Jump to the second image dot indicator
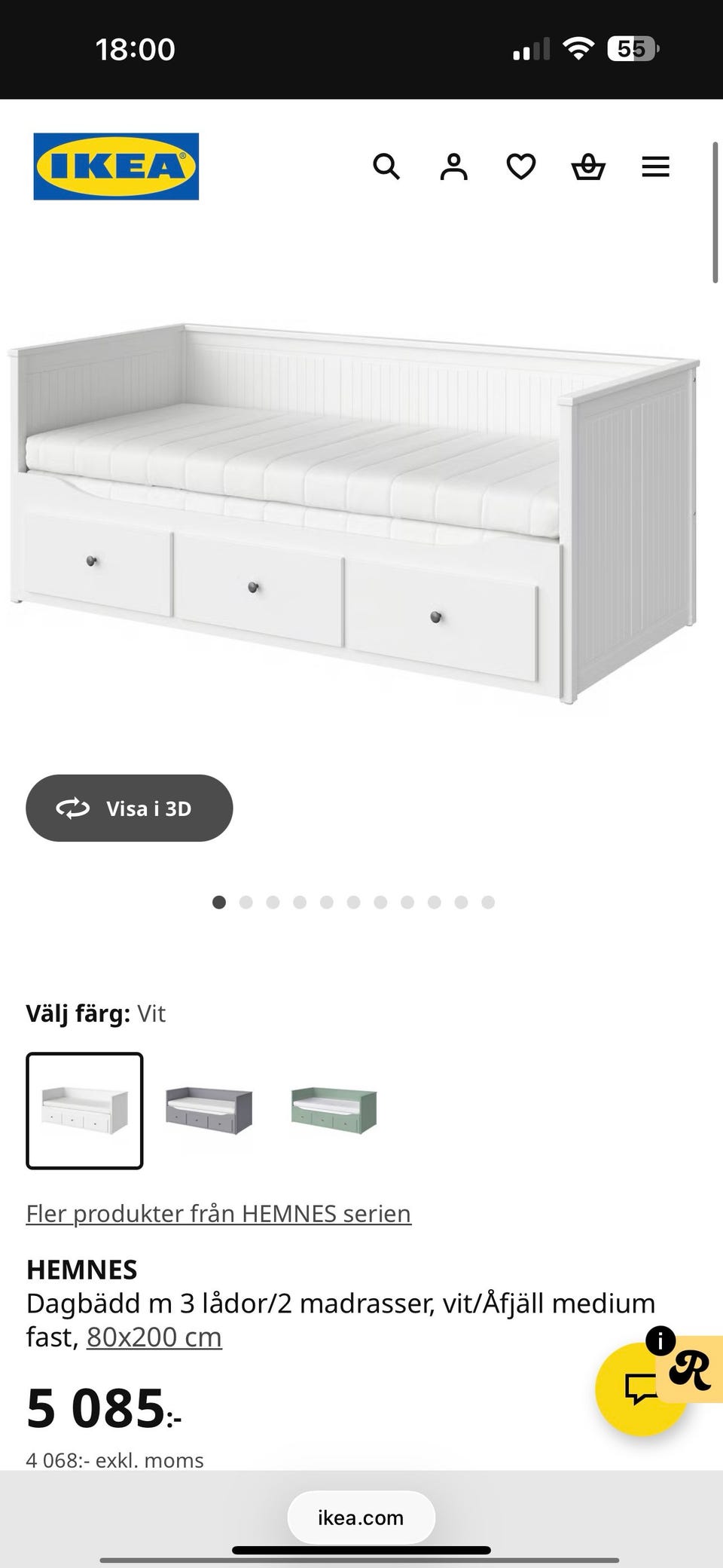This screenshot has height=1568, width=723. click(246, 902)
